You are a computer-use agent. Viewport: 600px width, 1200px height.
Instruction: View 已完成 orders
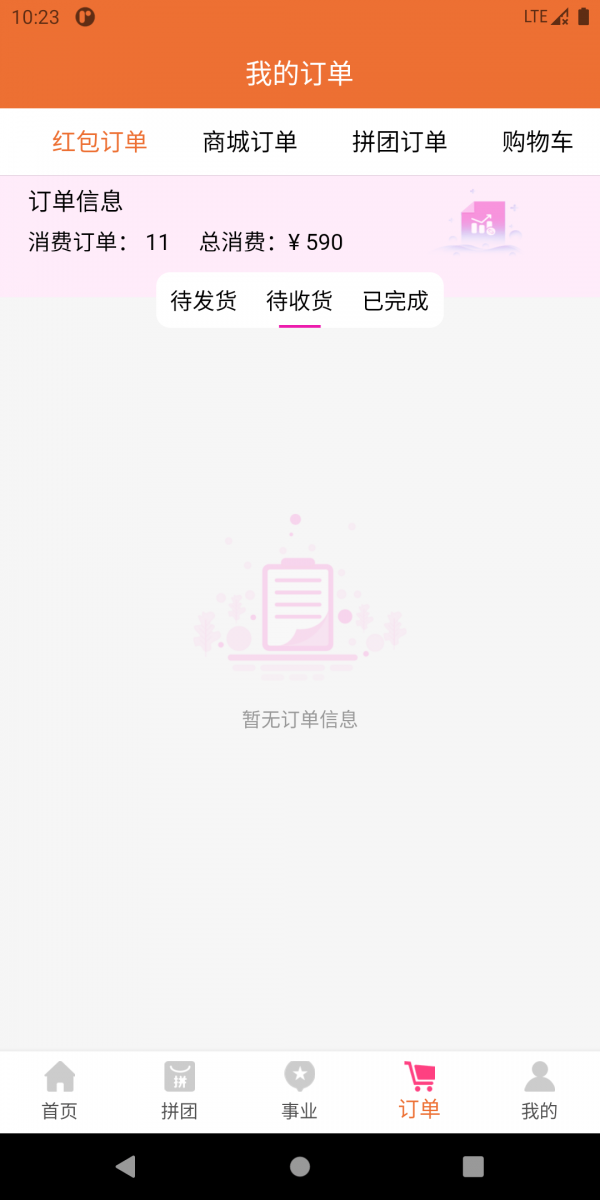[395, 301]
